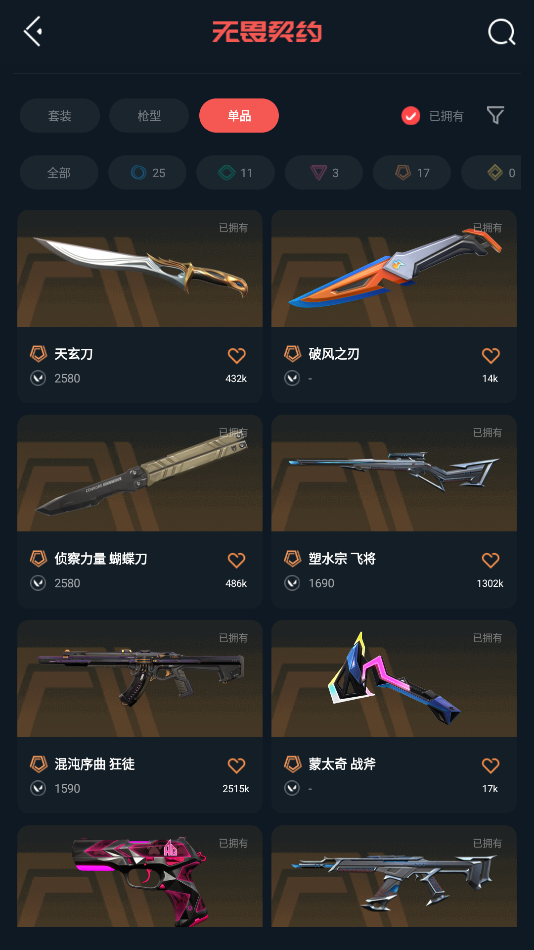Image resolution: width=534 pixels, height=950 pixels.
Task: Filter by the blue chip showing 25
Action: coord(147,173)
